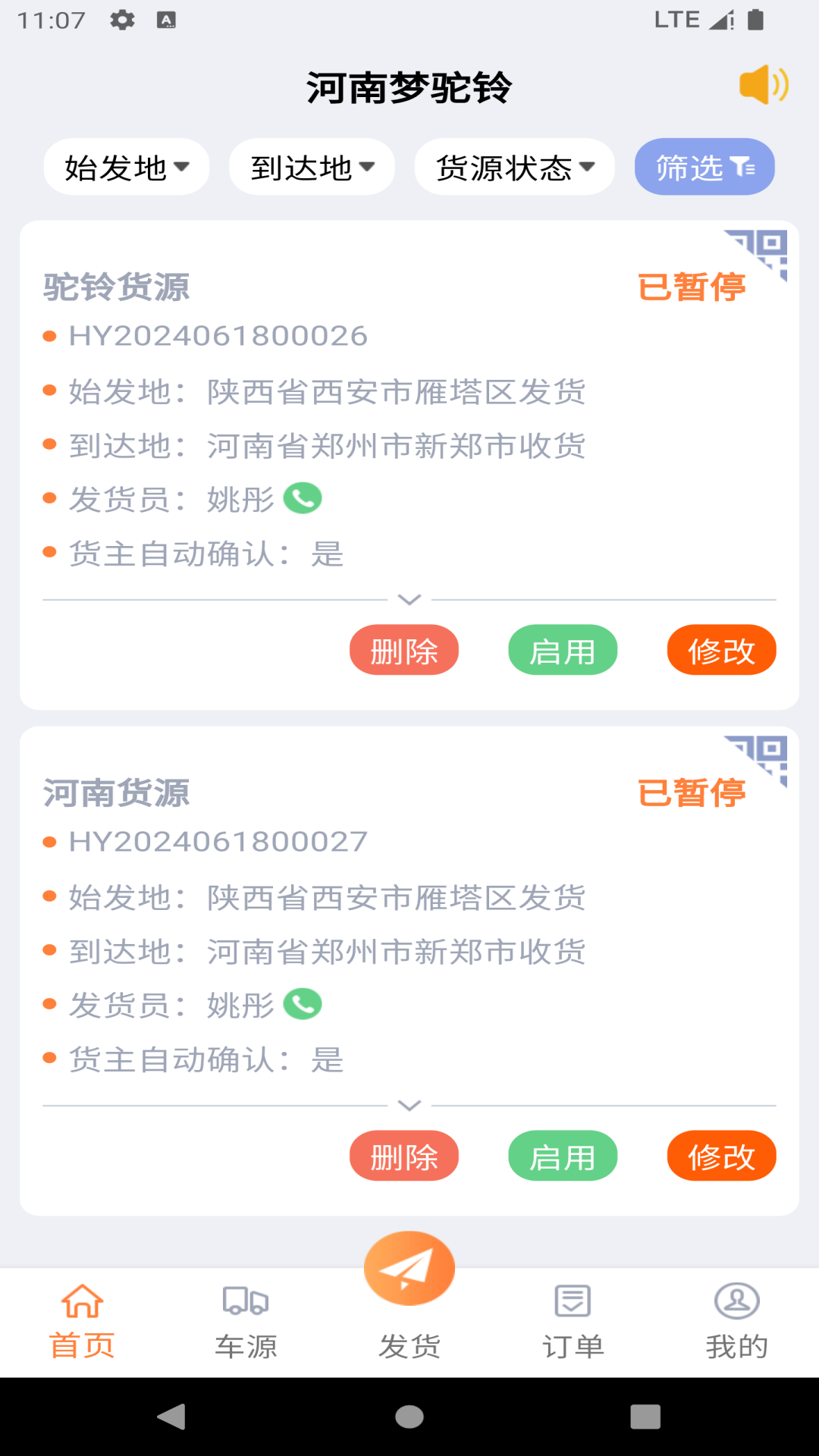Tap the speaker sound icon
819x1456 pixels.
(764, 84)
